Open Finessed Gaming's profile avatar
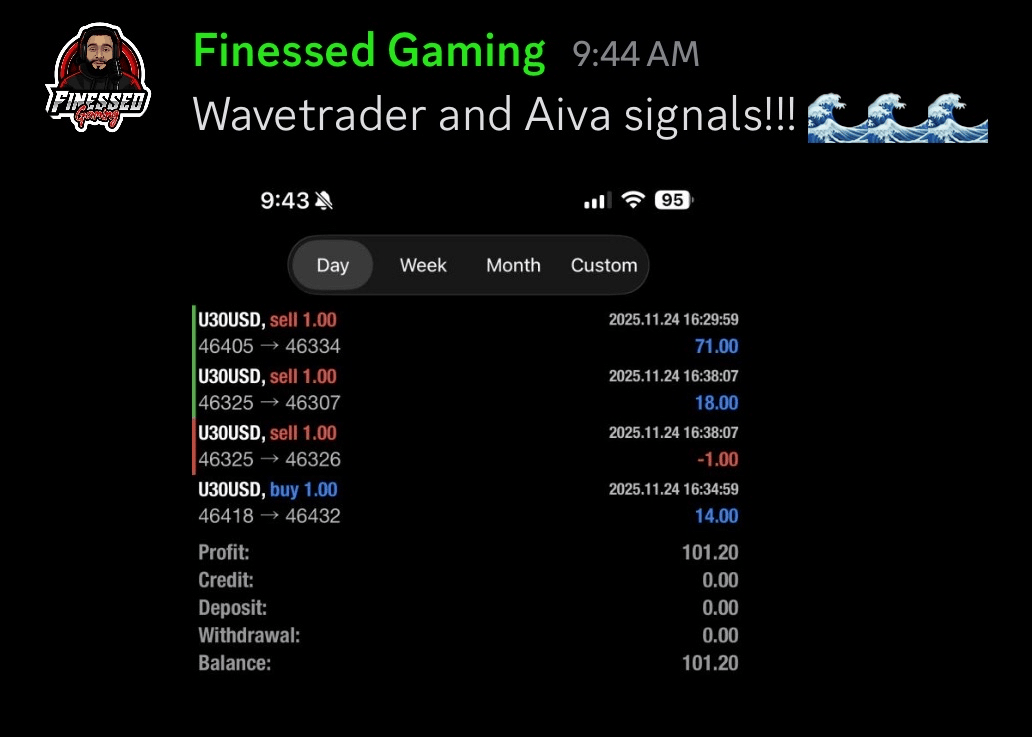 [98, 78]
